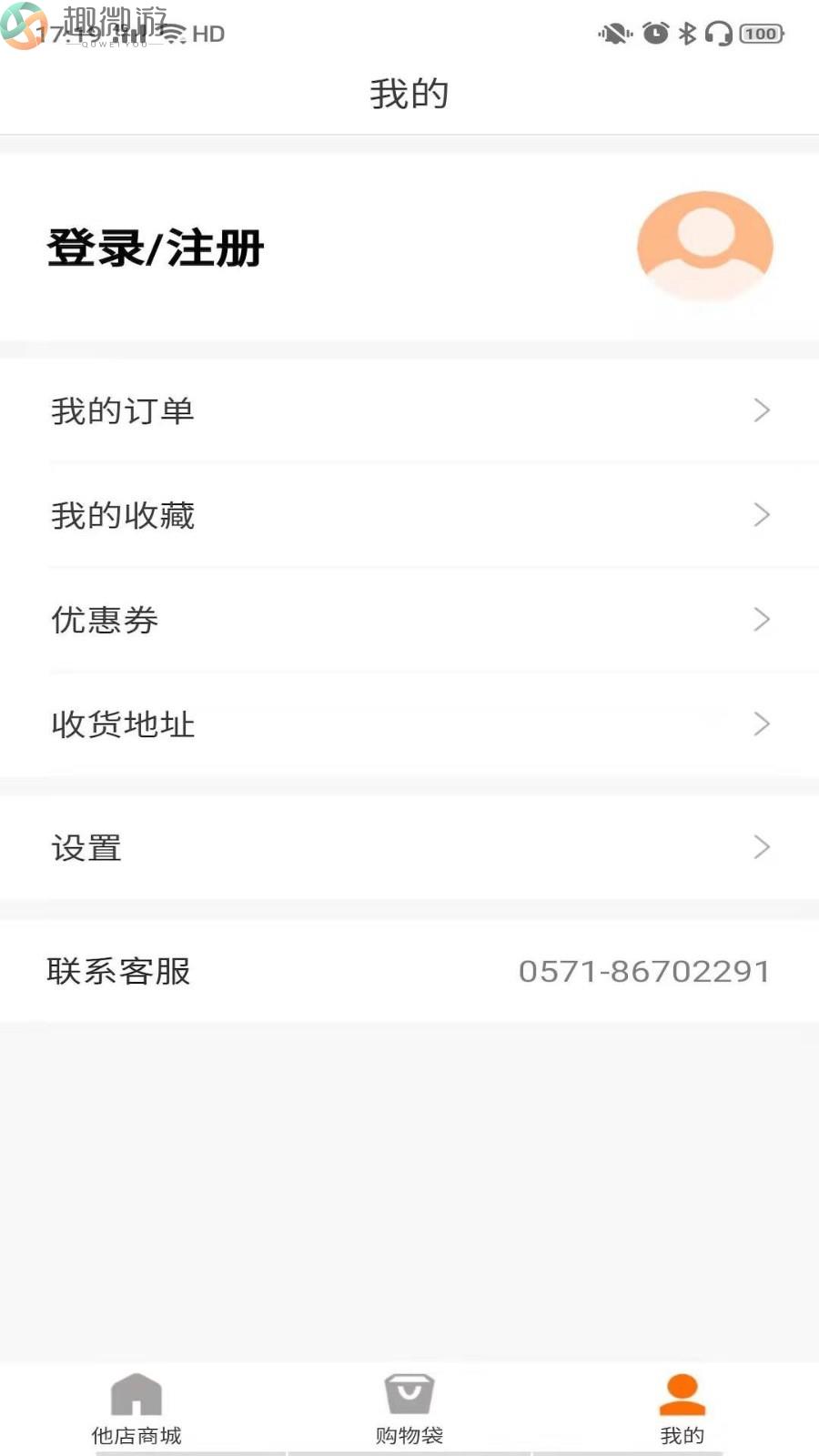Select the 我的 bottom tab
The width and height of the screenshot is (819, 1456).
coord(682,1410)
